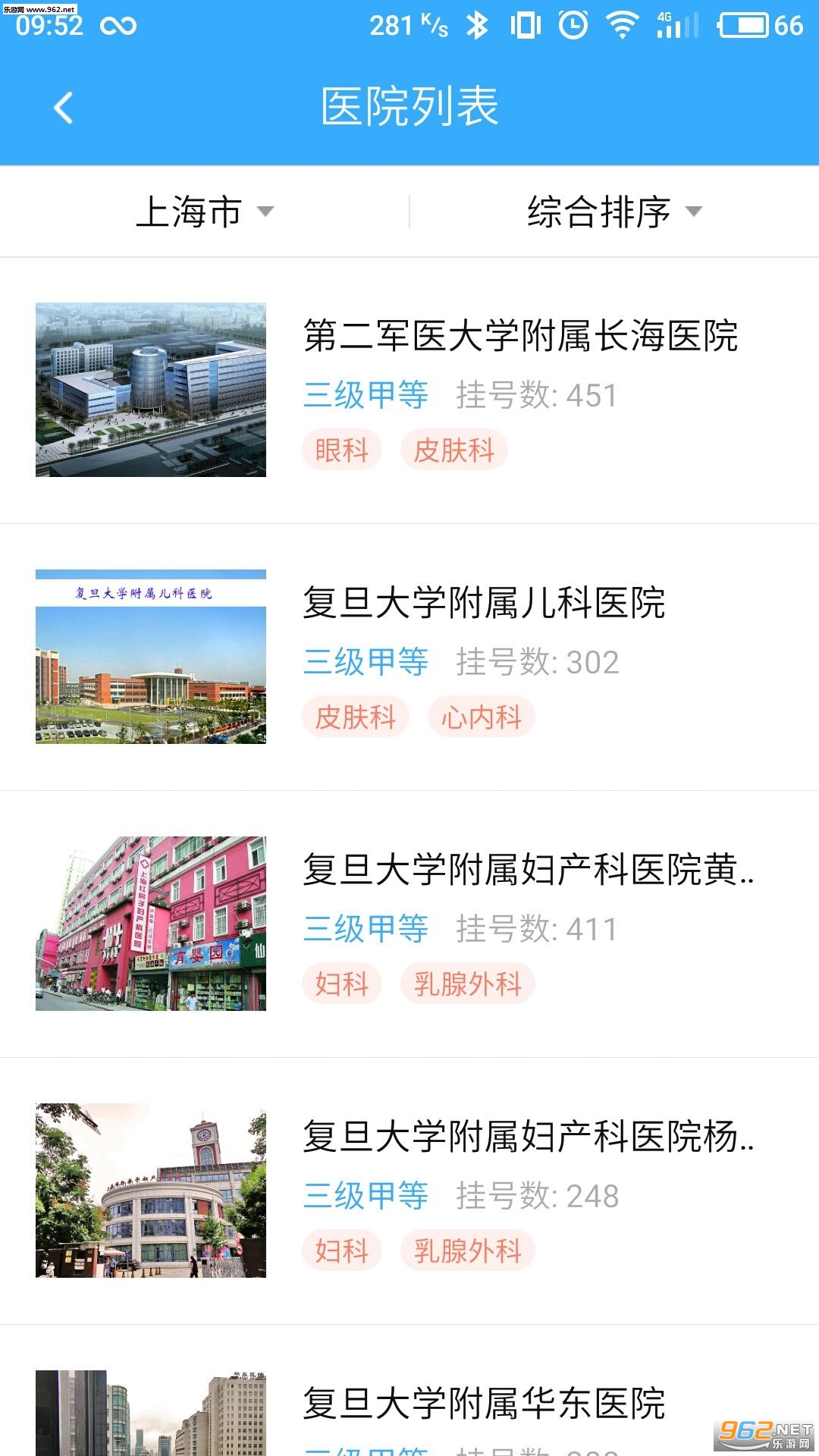Expand the 上海市 city dropdown
This screenshot has width=819, height=1456.
pos(204,212)
